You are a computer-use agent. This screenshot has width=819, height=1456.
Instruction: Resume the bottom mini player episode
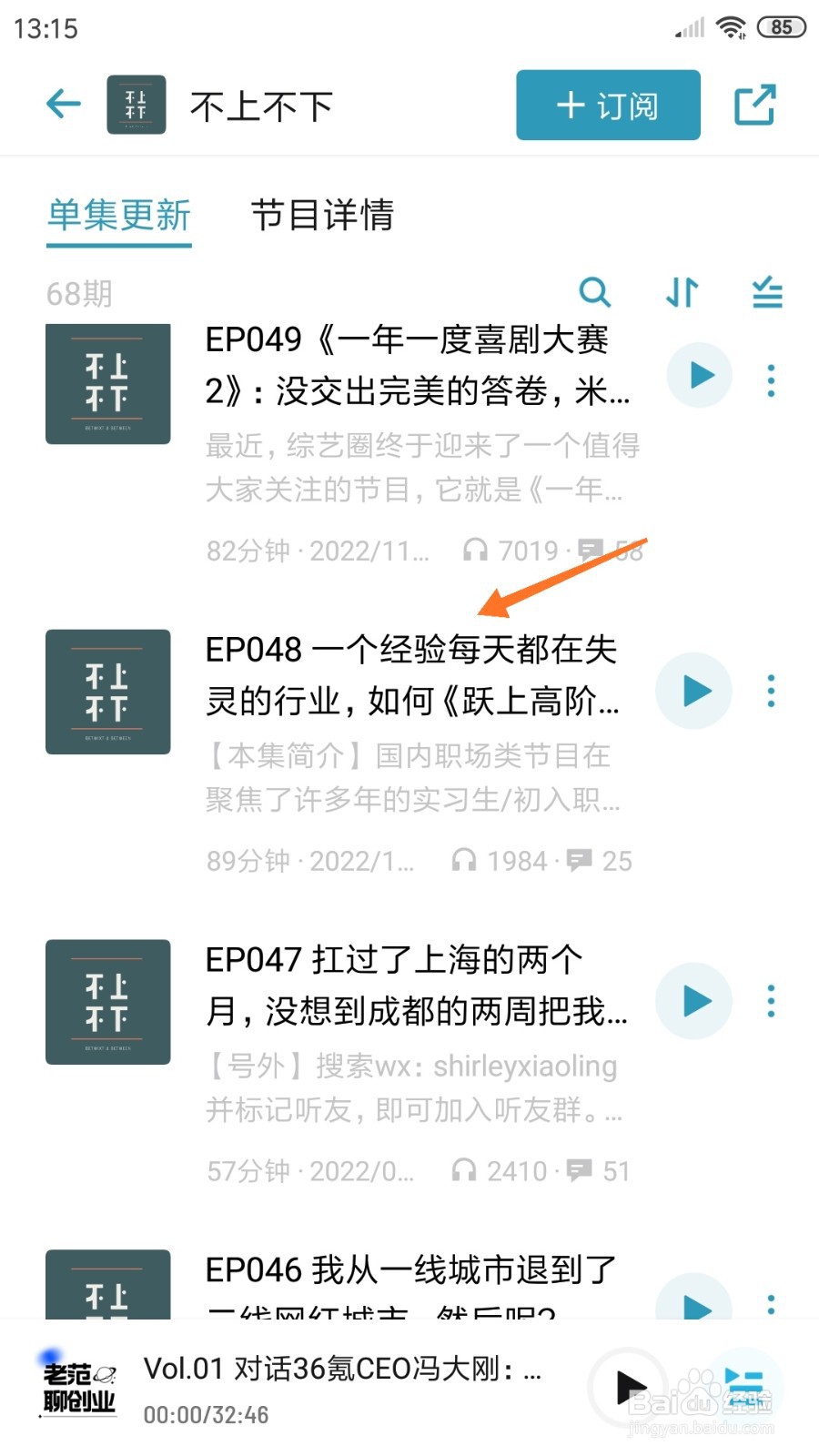click(632, 1386)
